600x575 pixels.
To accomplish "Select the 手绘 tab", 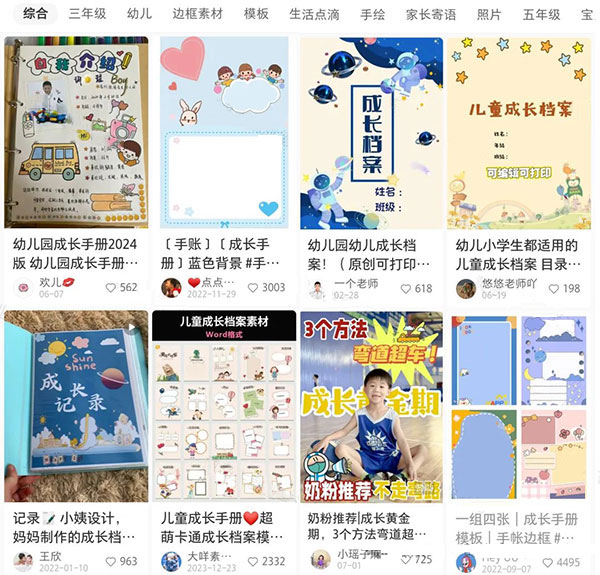I will pyautogui.click(x=372, y=14).
